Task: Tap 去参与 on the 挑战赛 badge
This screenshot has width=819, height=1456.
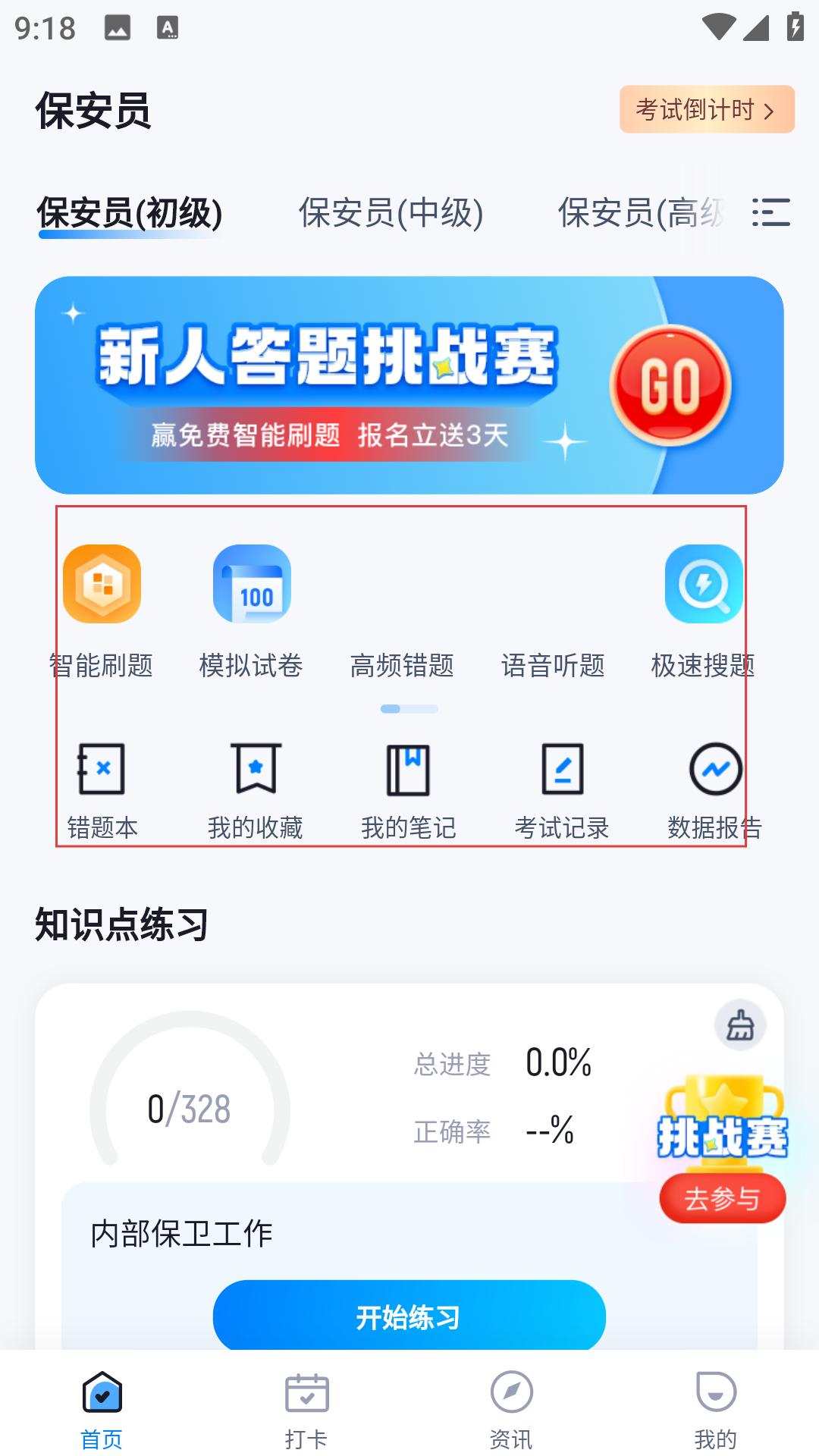Action: [x=722, y=1198]
